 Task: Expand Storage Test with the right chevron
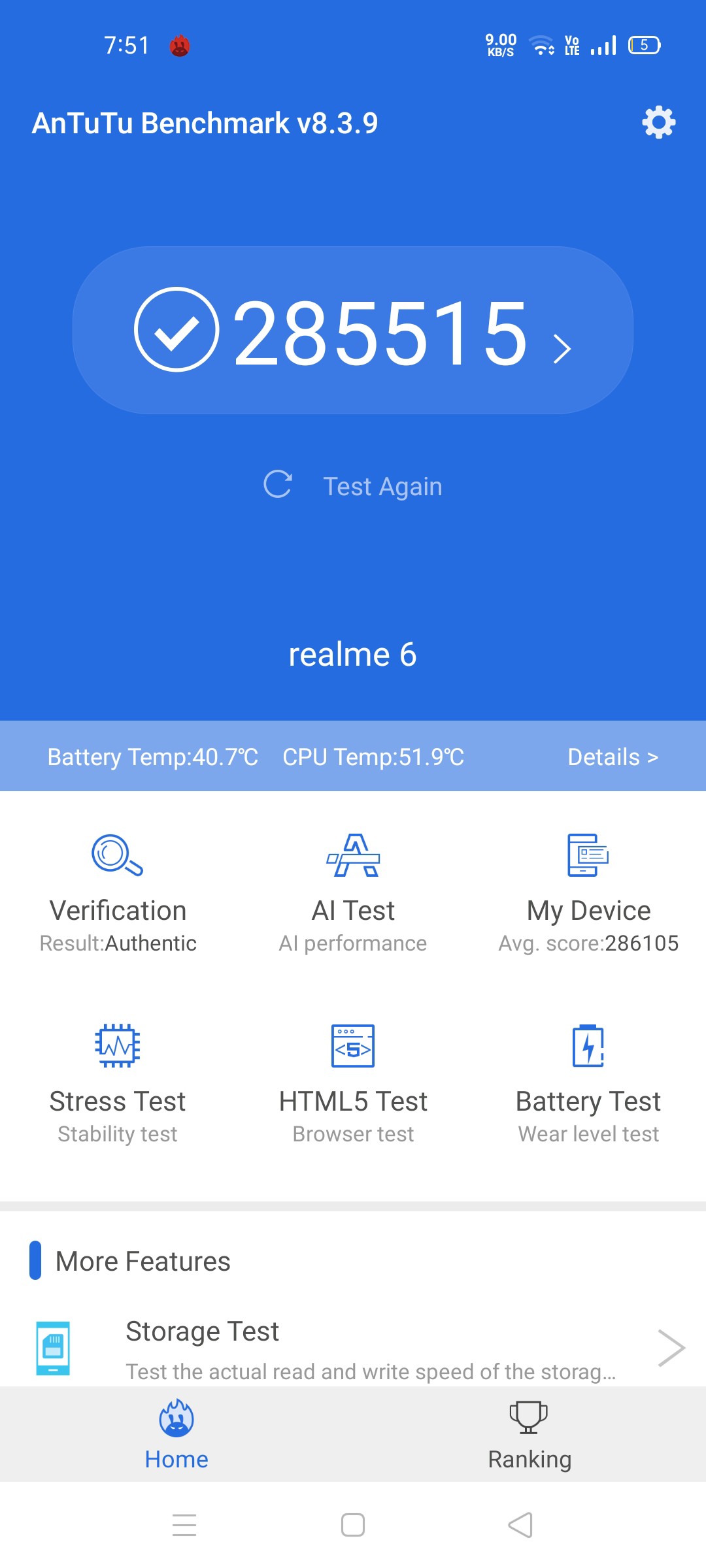pos(672,1346)
